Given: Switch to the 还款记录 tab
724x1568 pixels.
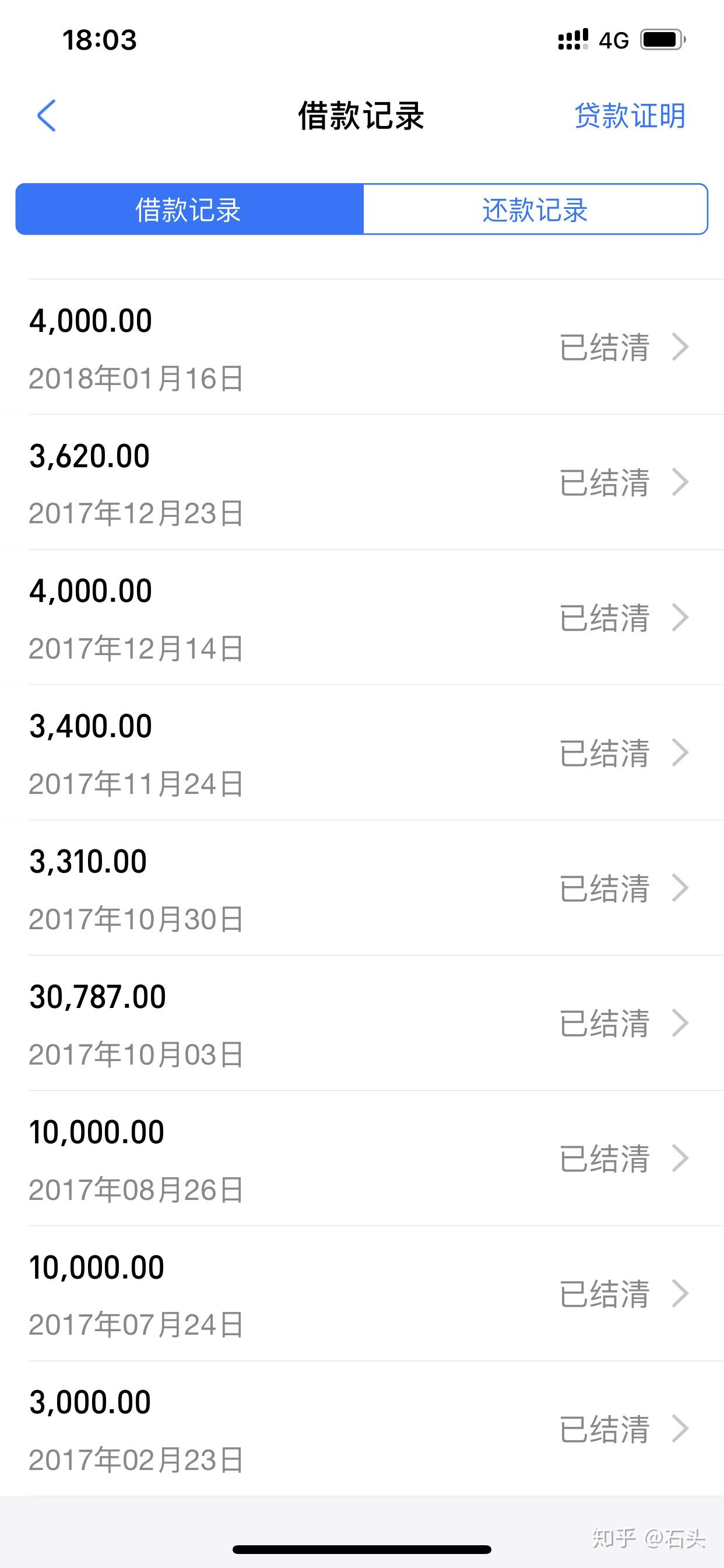Looking at the screenshot, I should 535,209.
